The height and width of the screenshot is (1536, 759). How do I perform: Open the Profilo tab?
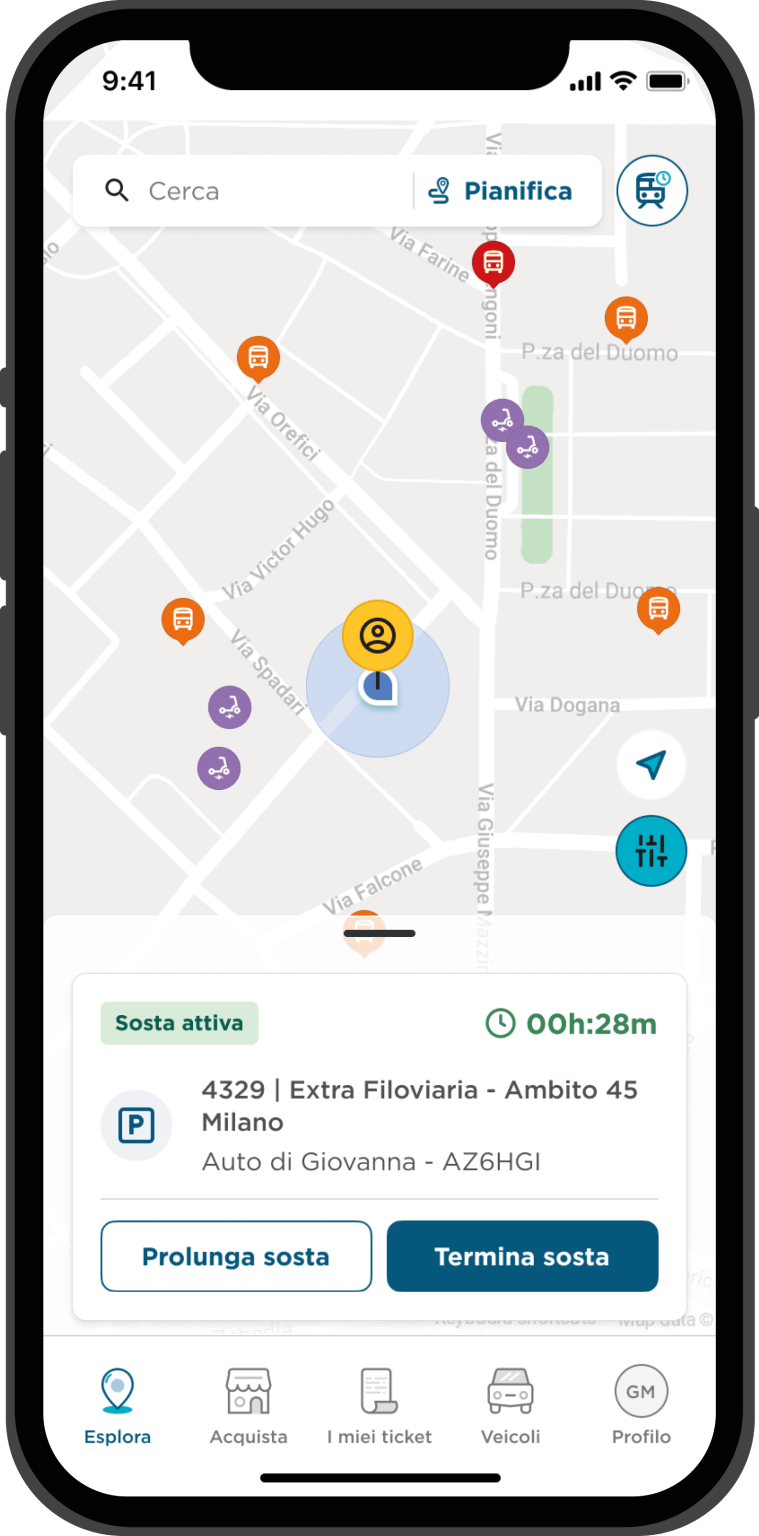(641, 1406)
